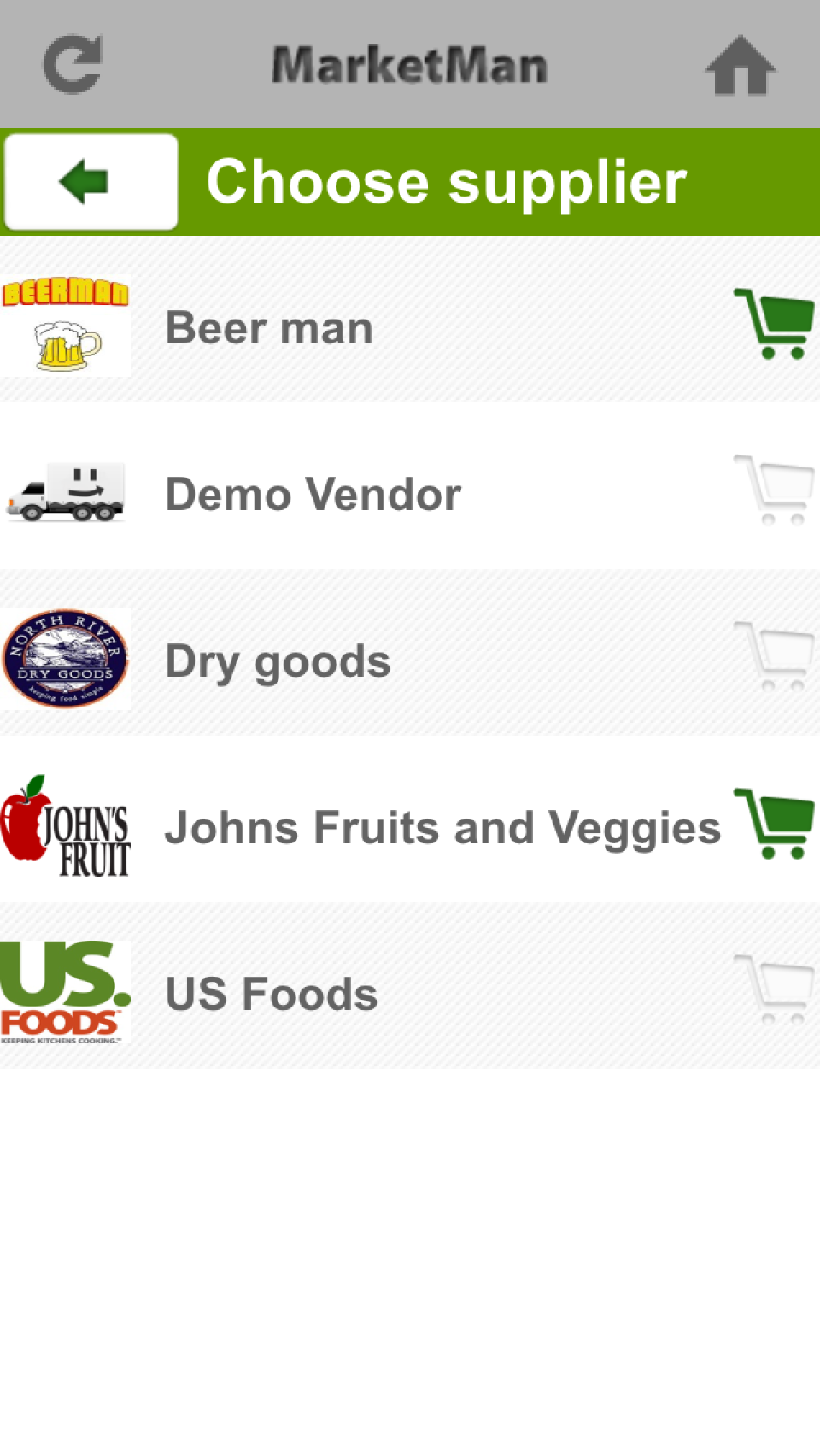Tap the cart icon beside US Foods
The height and width of the screenshot is (1456, 820).
click(x=773, y=989)
